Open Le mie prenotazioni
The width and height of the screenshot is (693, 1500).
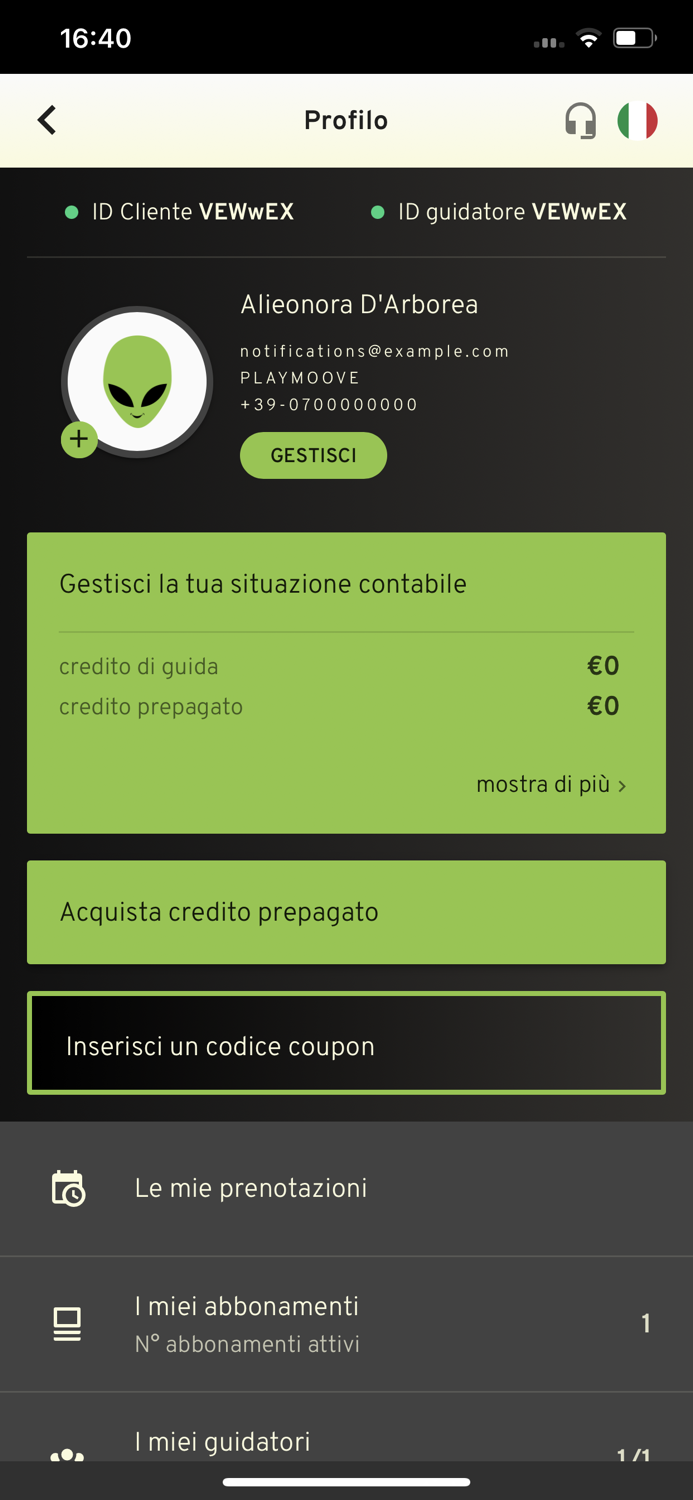coord(346,1188)
